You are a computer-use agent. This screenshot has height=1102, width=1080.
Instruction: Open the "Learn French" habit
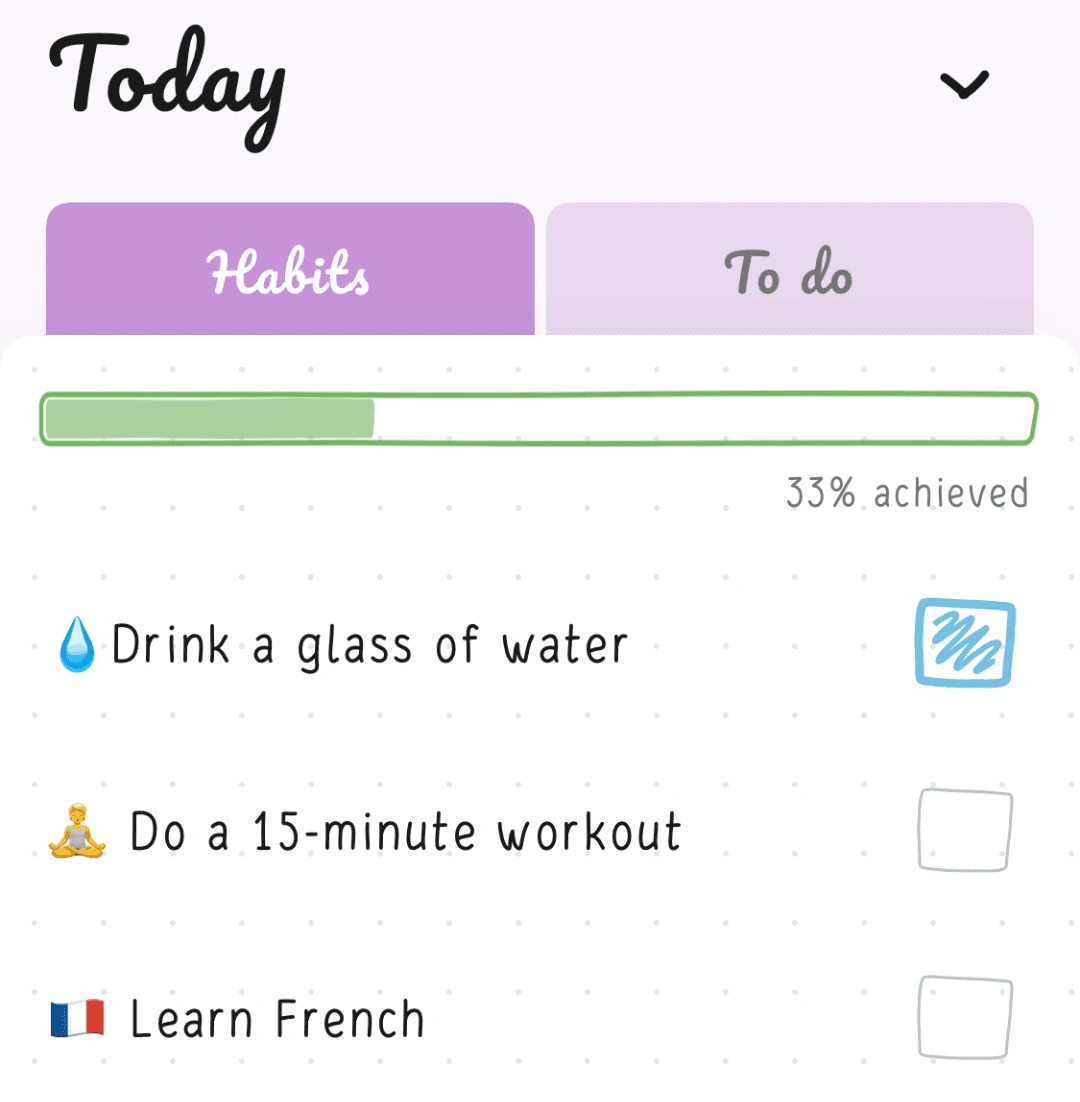point(275,1018)
